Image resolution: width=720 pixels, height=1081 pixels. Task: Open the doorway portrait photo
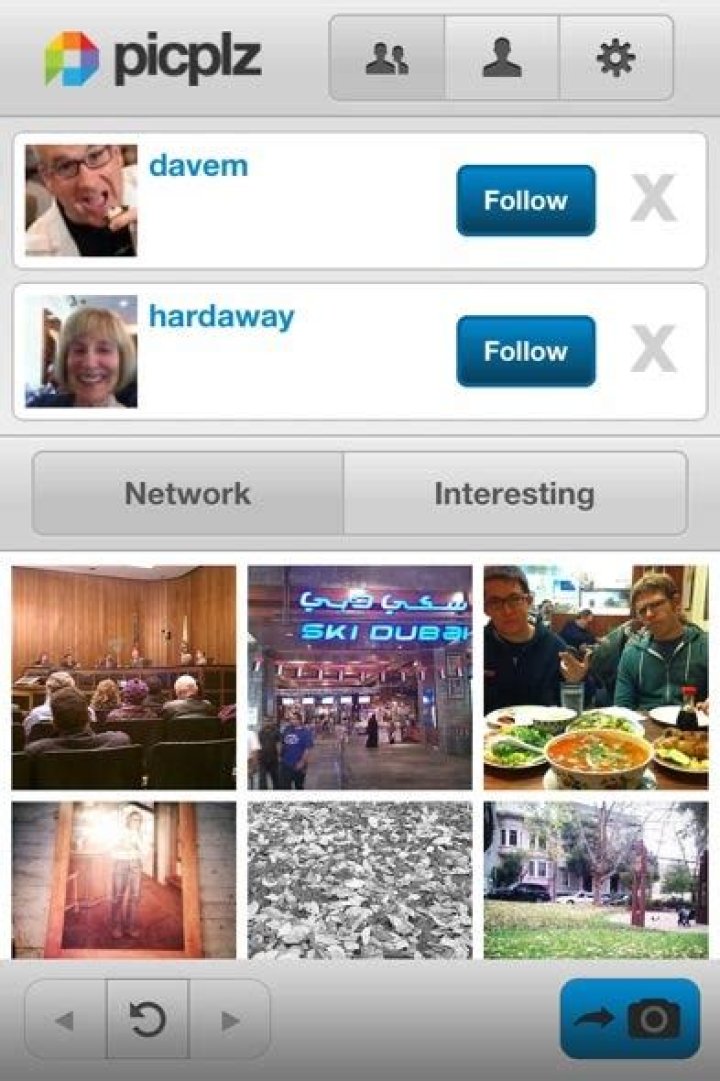[x=124, y=880]
